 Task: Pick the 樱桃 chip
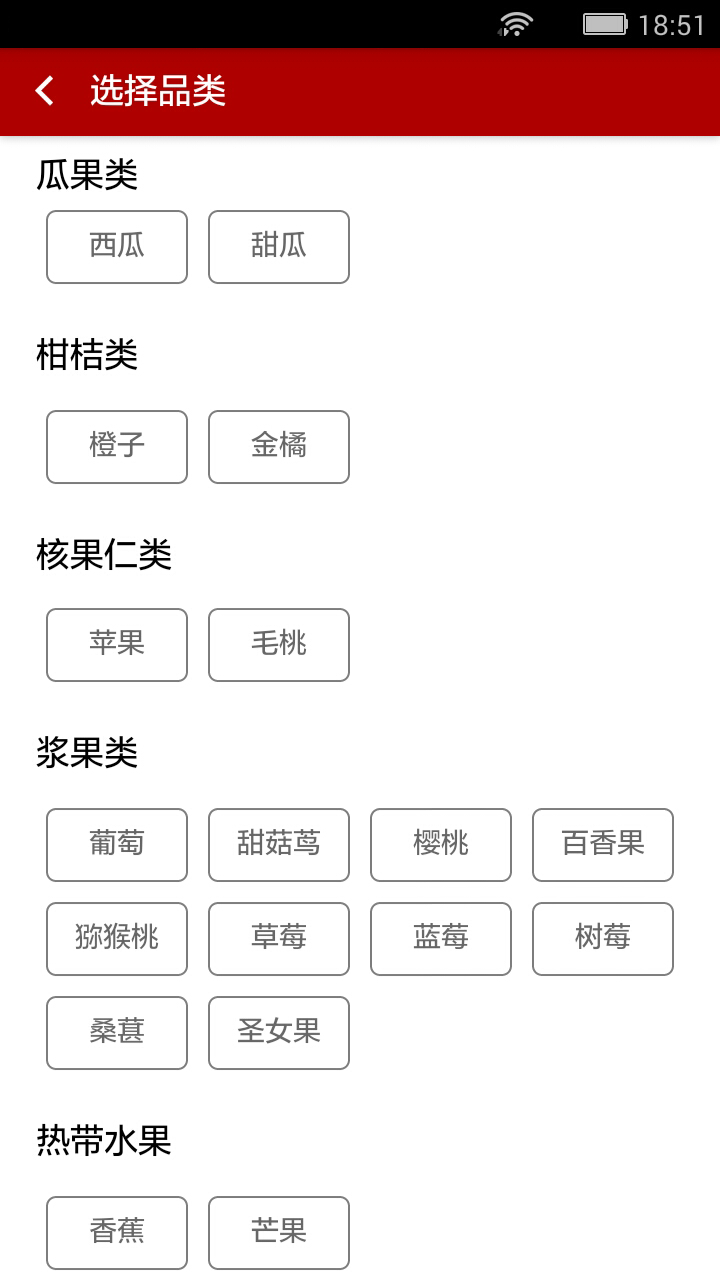pos(441,845)
